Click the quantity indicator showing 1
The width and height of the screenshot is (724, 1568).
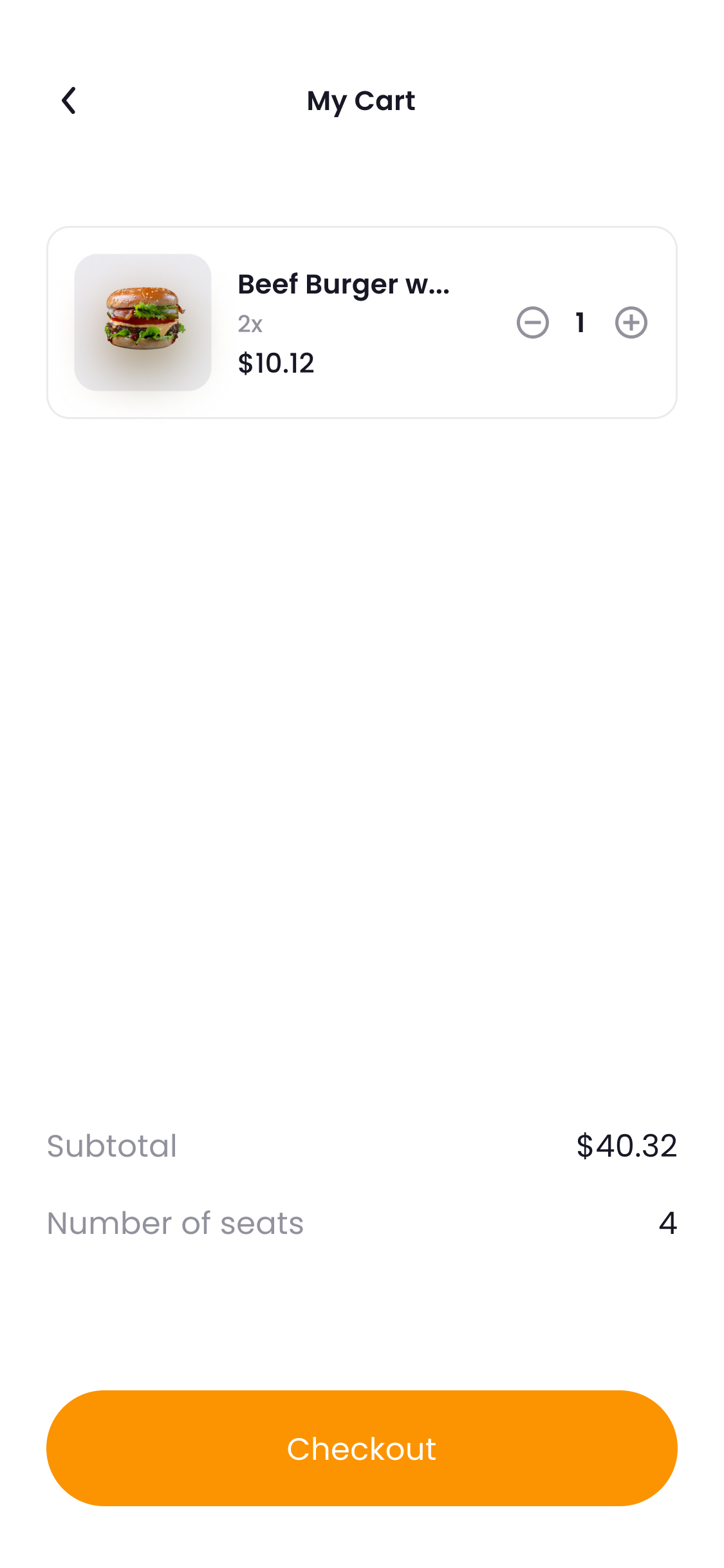point(579,324)
